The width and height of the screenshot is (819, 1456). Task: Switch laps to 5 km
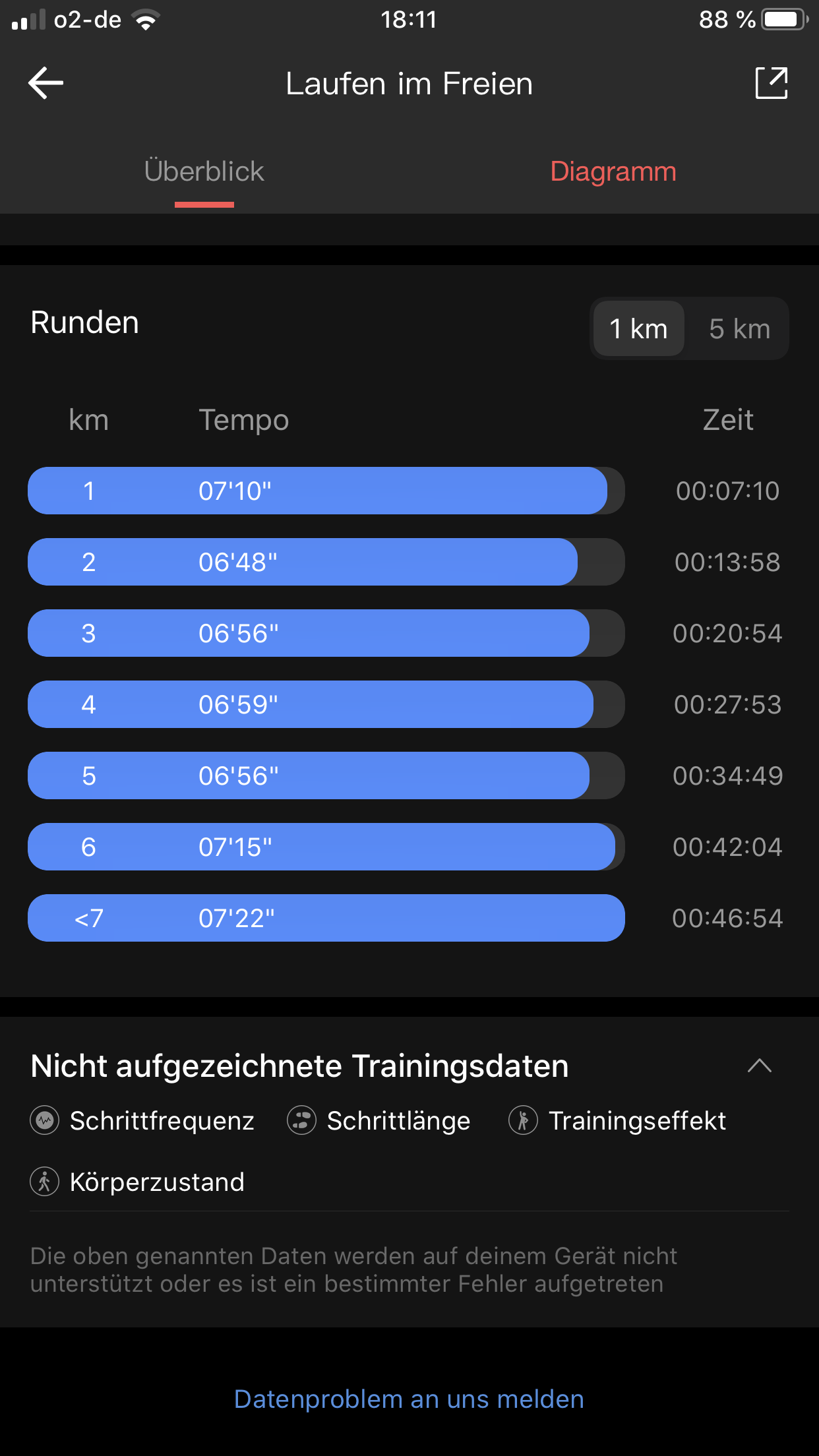click(x=739, y=328)
